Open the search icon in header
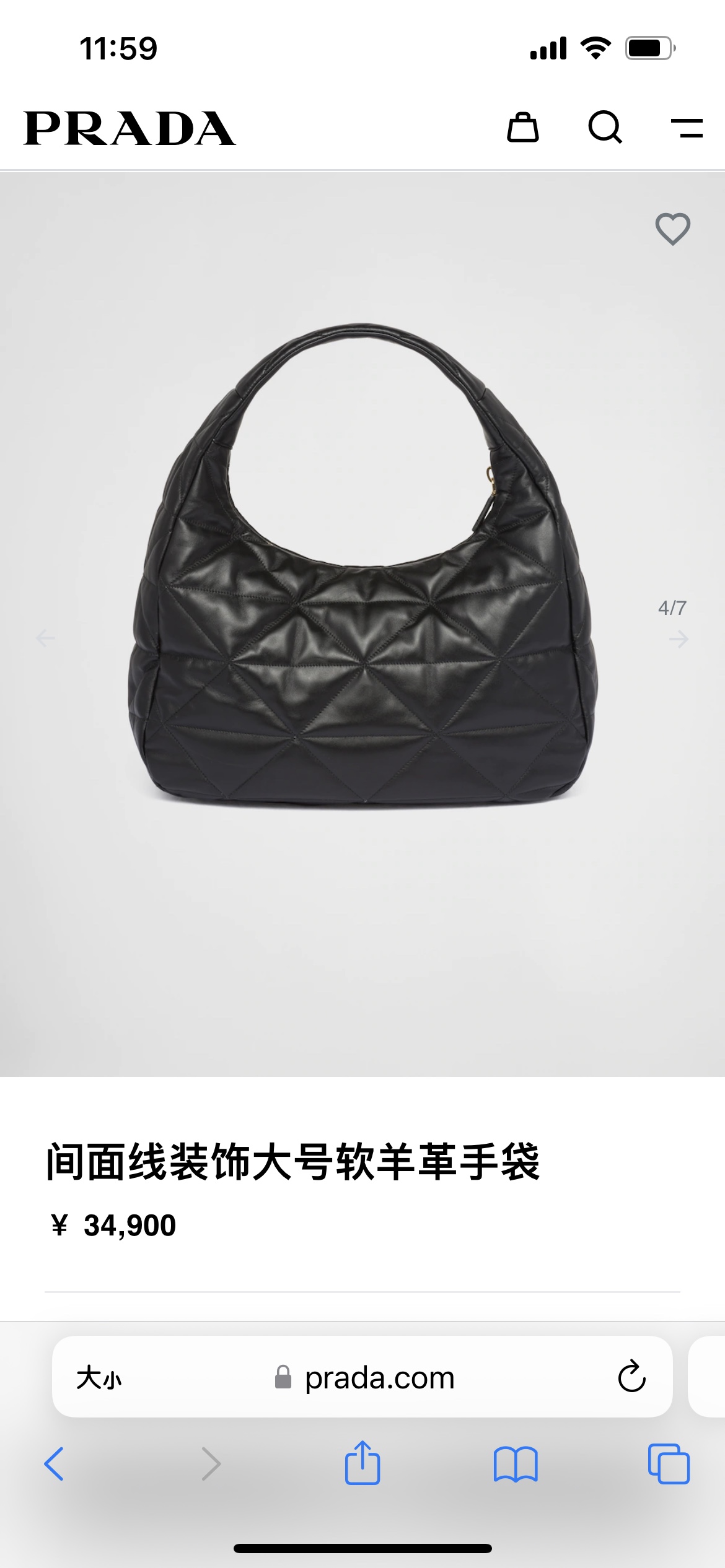The image size is (725, 1568). click(605, 128)
